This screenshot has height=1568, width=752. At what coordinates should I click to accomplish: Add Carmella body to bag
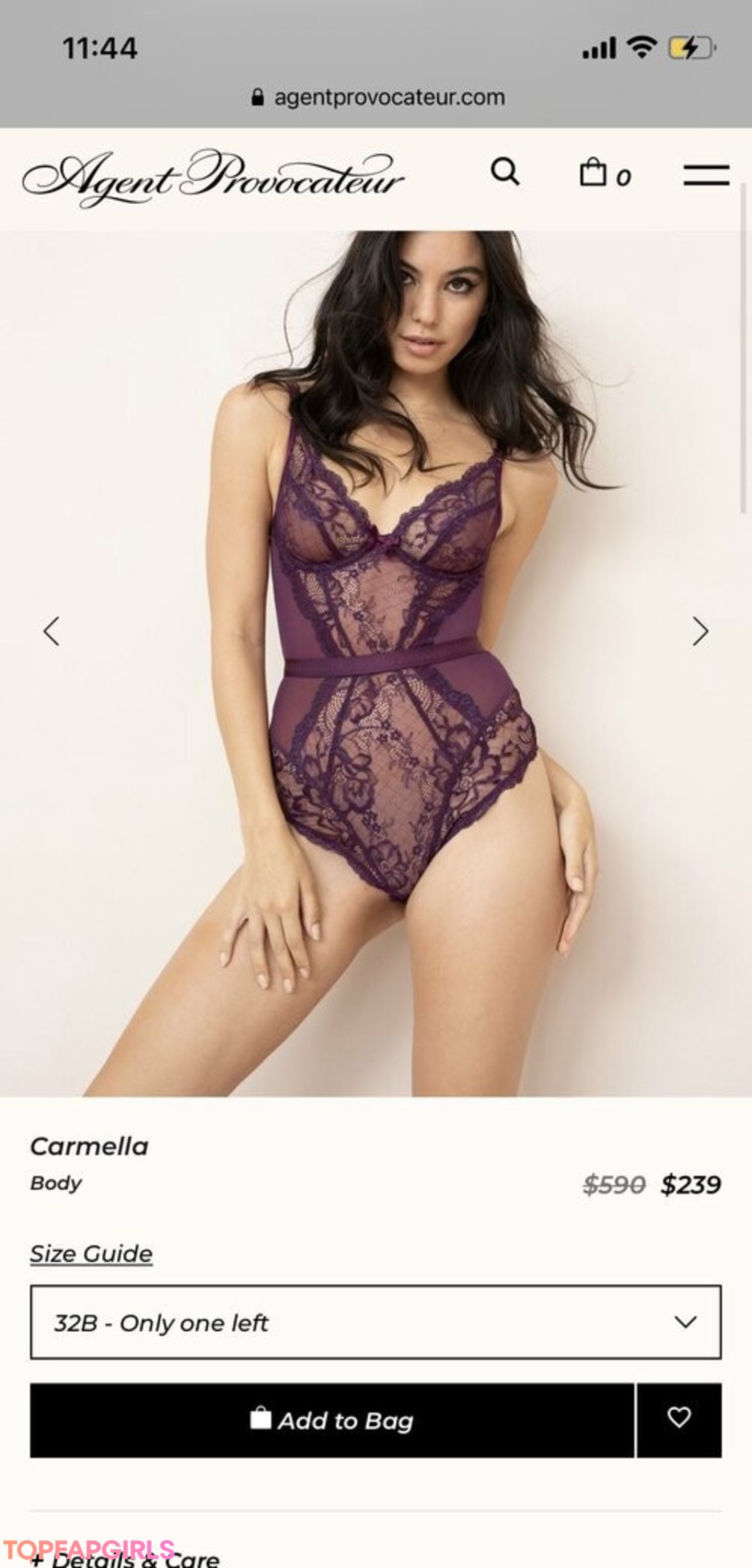coord(332,1420)
